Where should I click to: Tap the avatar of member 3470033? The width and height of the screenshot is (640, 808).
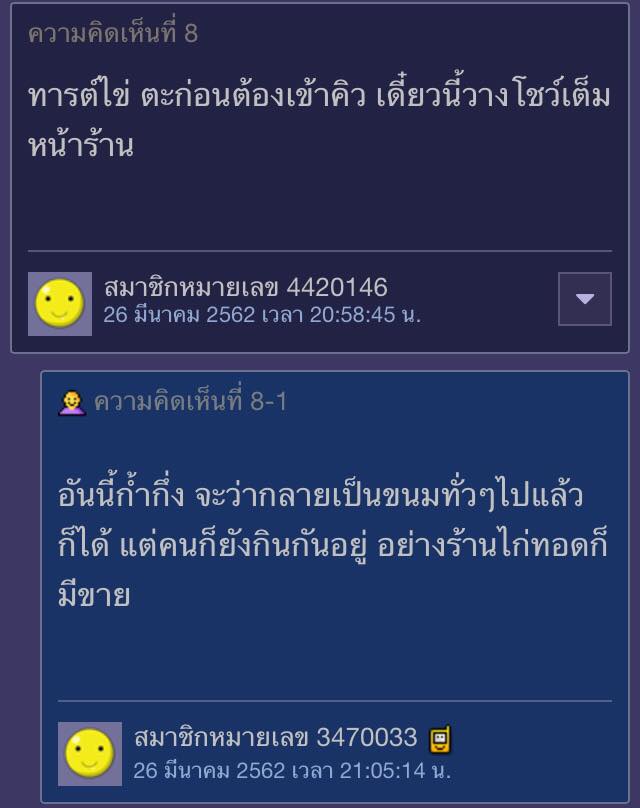click(90, 754)
